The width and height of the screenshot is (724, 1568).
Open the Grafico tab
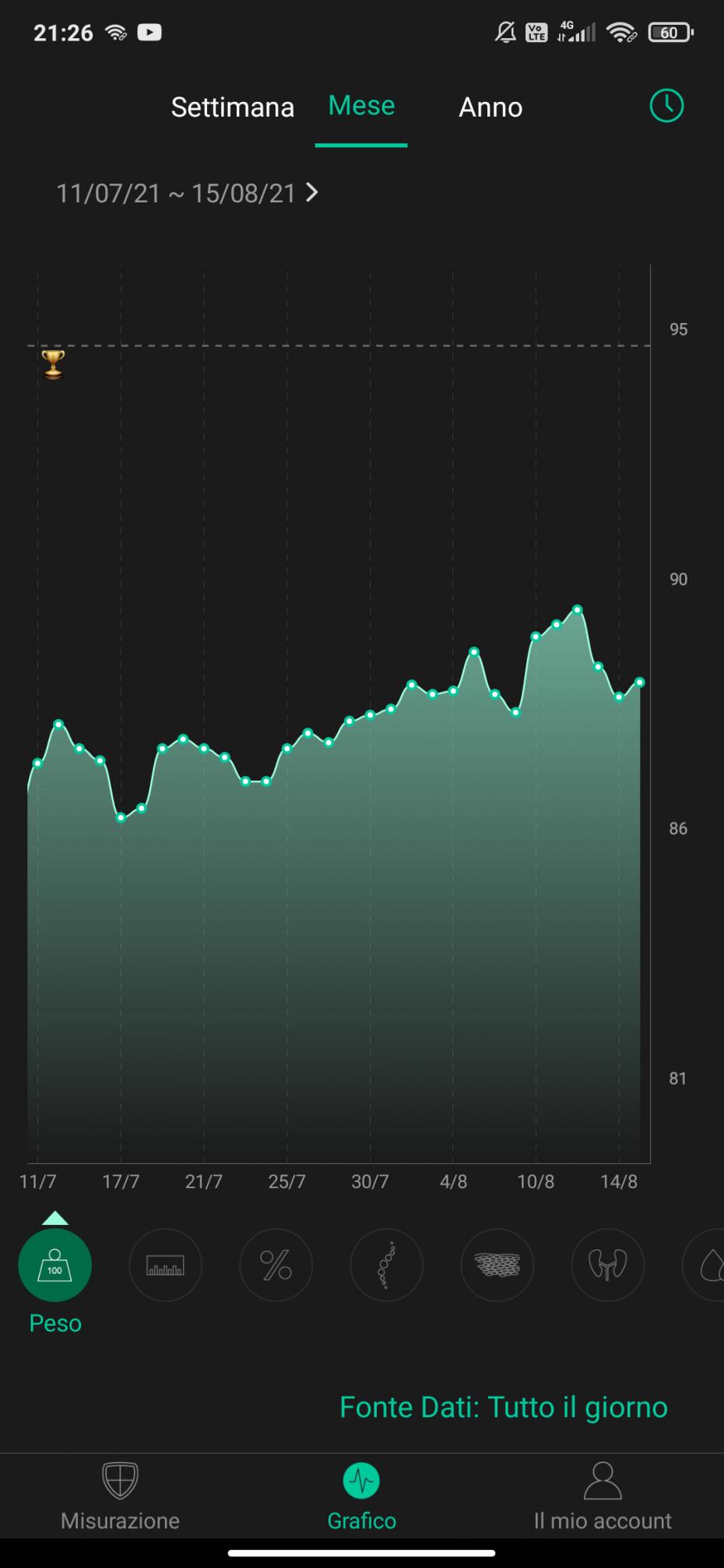pos(361,1496)
